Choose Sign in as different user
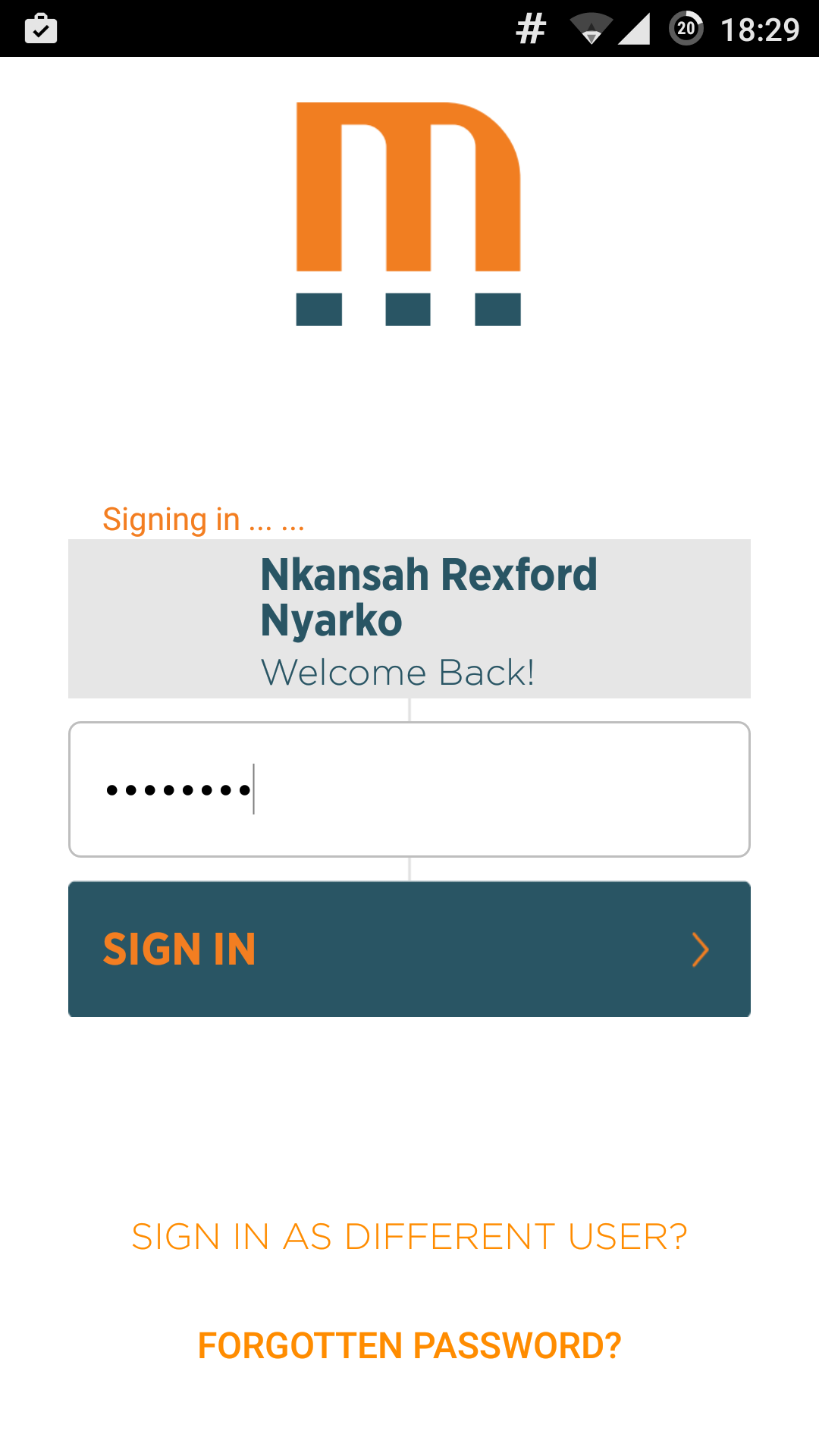 (x=409, y=1237)
